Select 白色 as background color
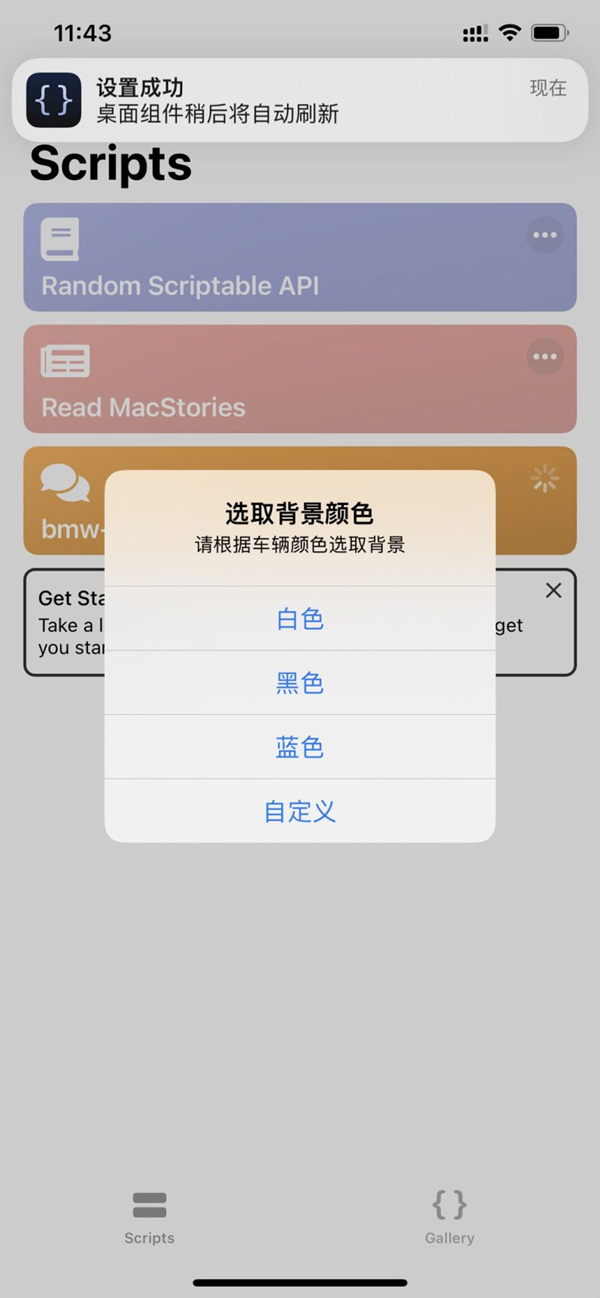This screenshot has width=600, height=1298. click(x=300, y=619)
